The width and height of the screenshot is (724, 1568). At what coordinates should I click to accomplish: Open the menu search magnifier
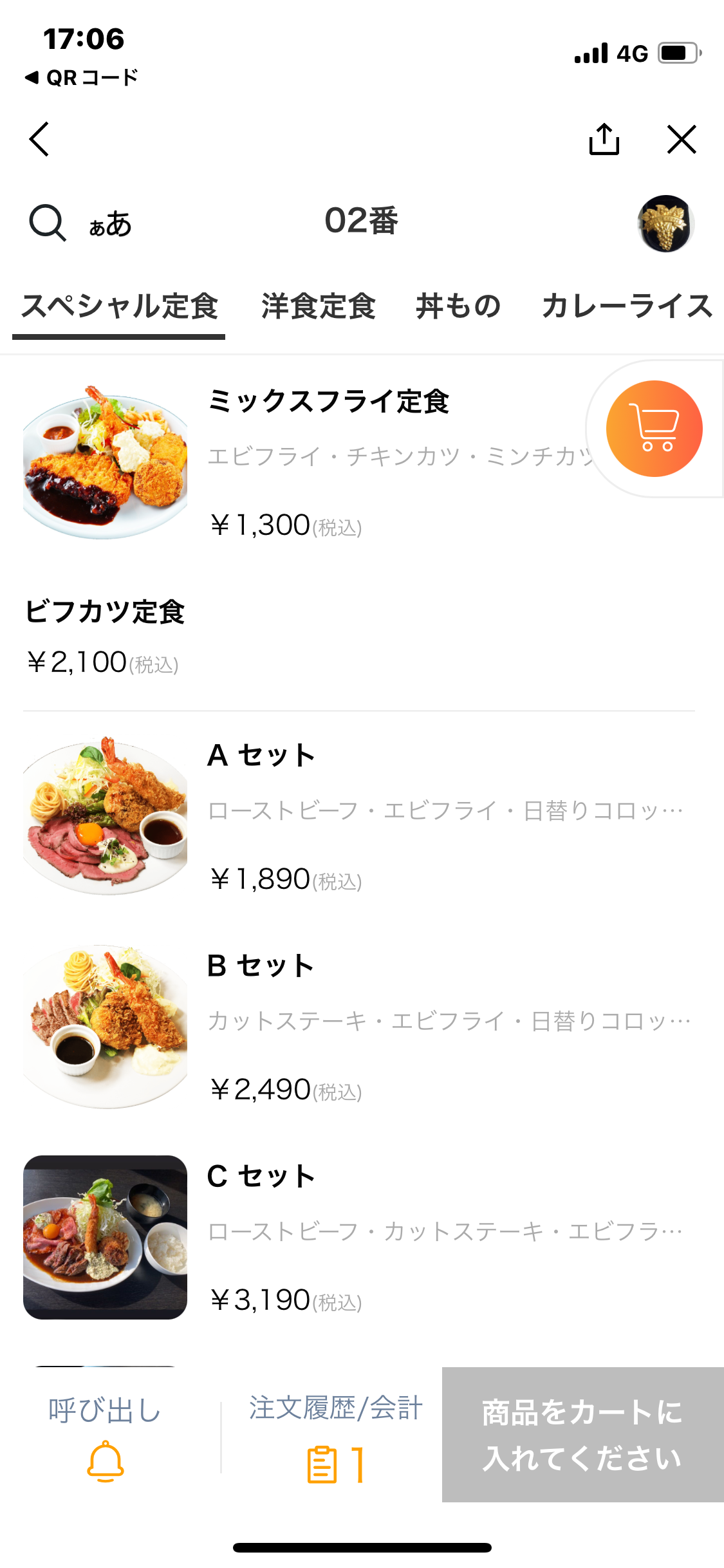[47, 223]
